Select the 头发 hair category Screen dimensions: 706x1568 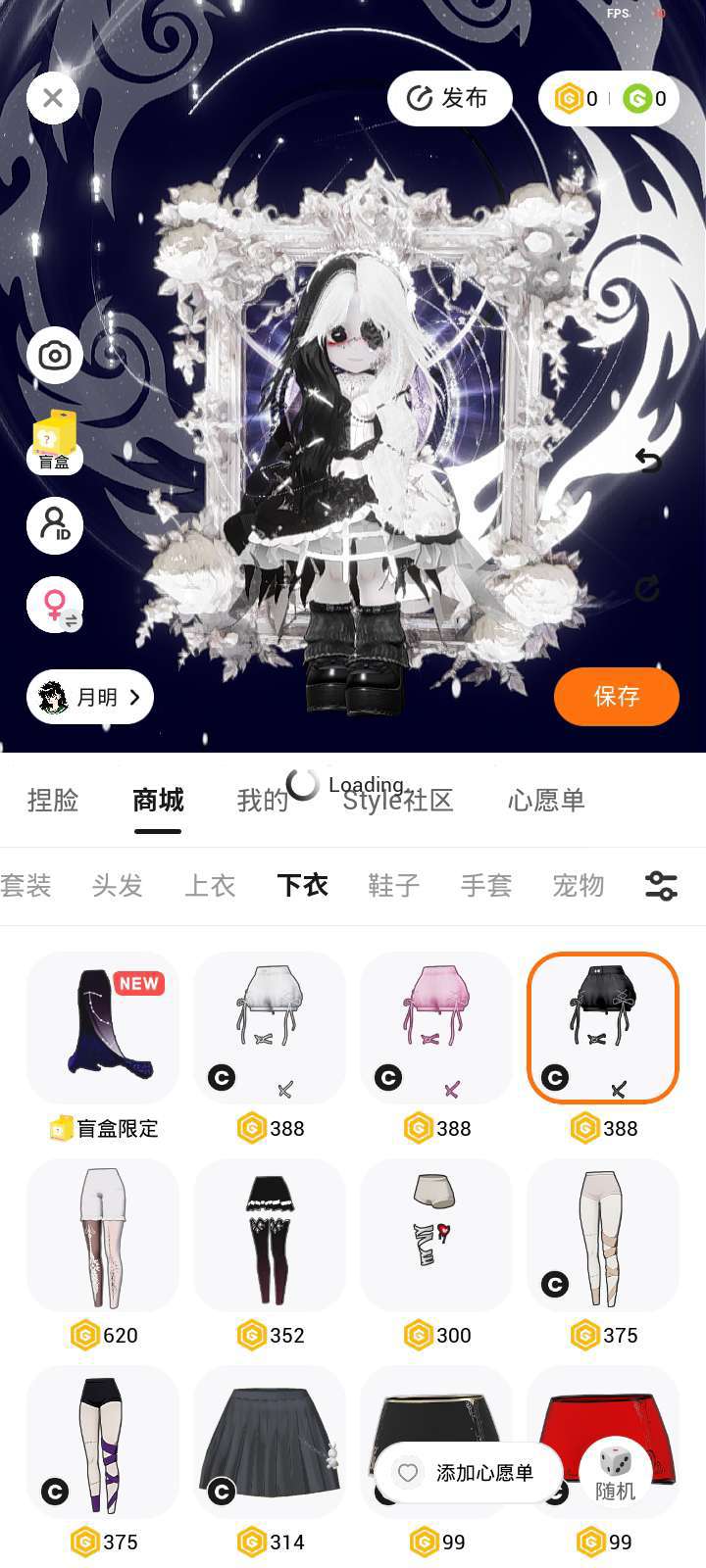pos(118,886)
